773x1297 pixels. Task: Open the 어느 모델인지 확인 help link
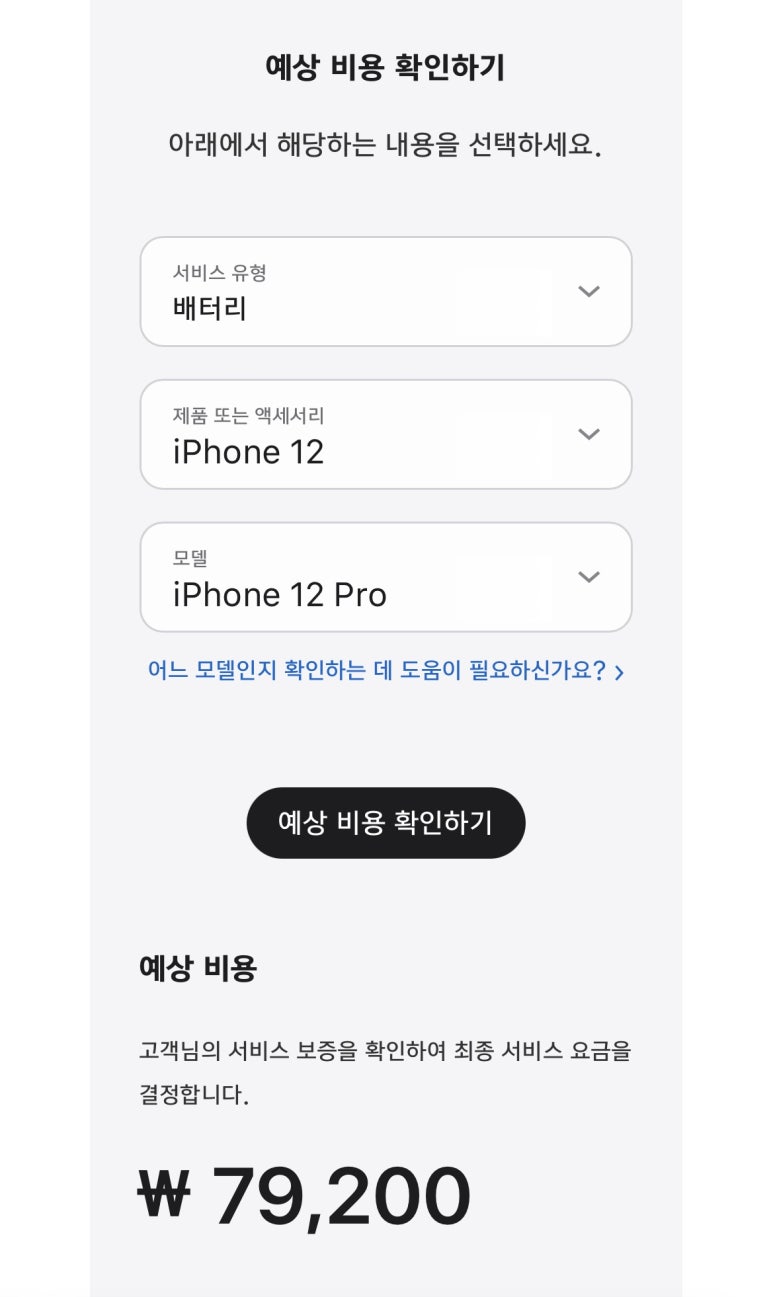click(x=386, y=670)
